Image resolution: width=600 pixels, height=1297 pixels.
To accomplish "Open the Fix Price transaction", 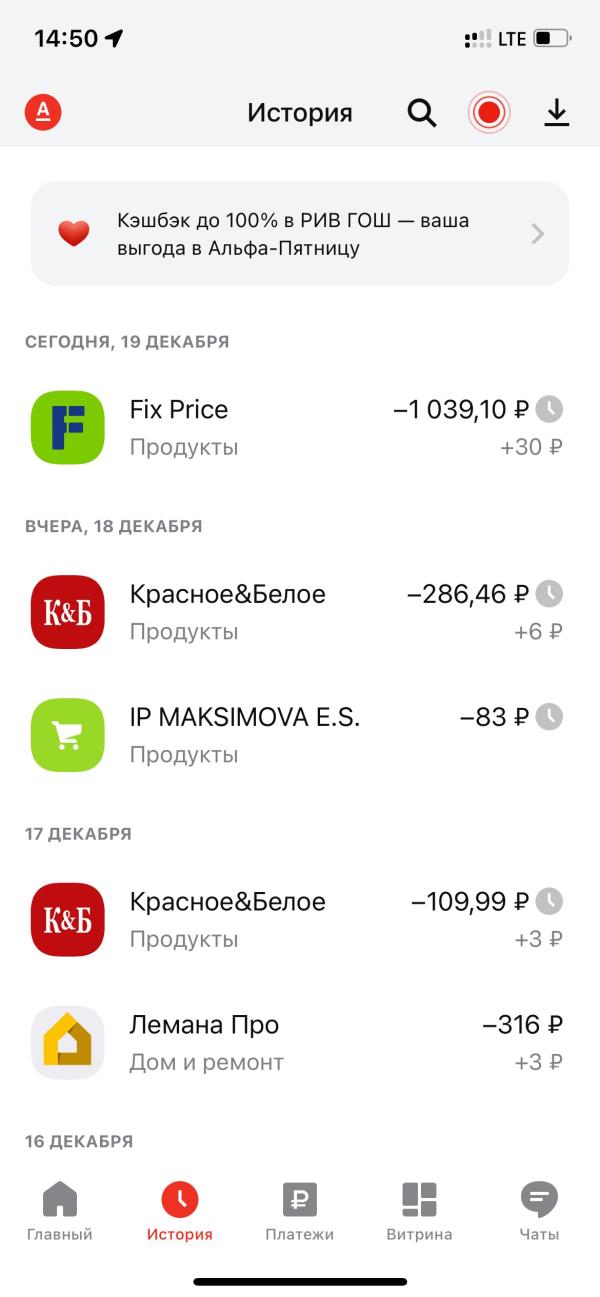I will click(x=300, y=427).
